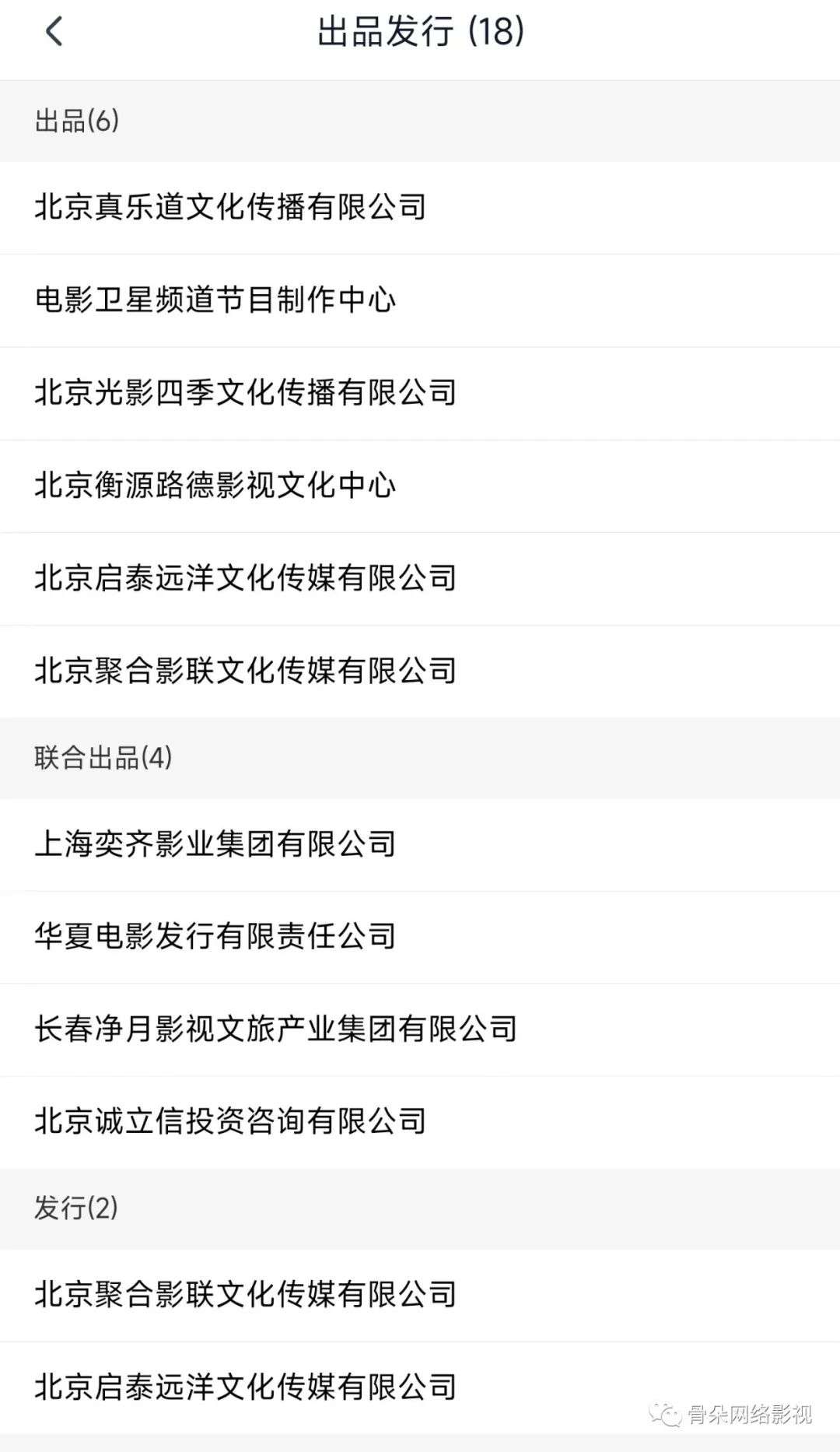Open 电影卫星频道节目制作中心 row
This screenshot has height=1452, width=840.
coord(420,300)
